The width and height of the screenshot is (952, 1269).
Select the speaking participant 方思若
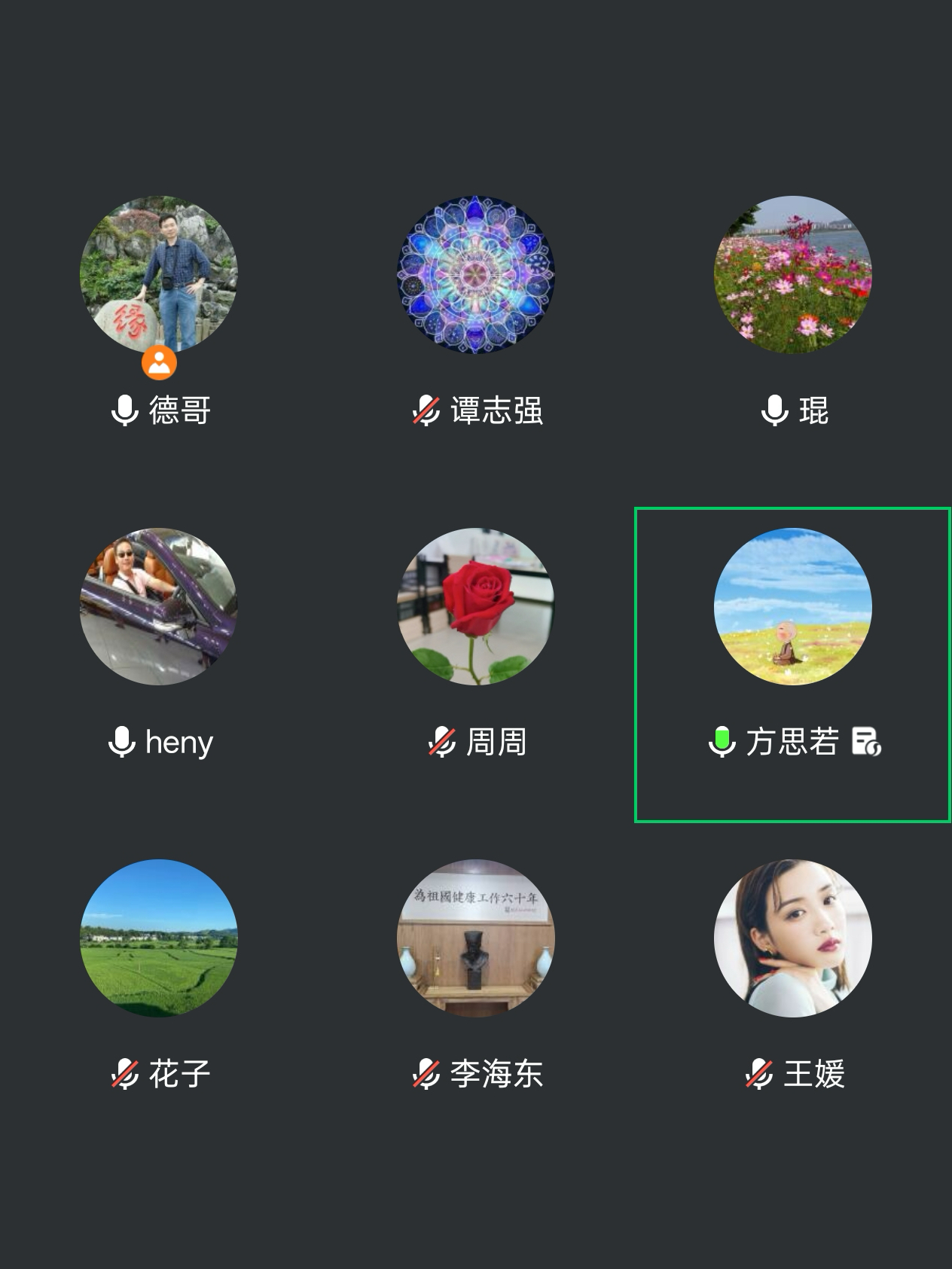[x=793, y=606]
